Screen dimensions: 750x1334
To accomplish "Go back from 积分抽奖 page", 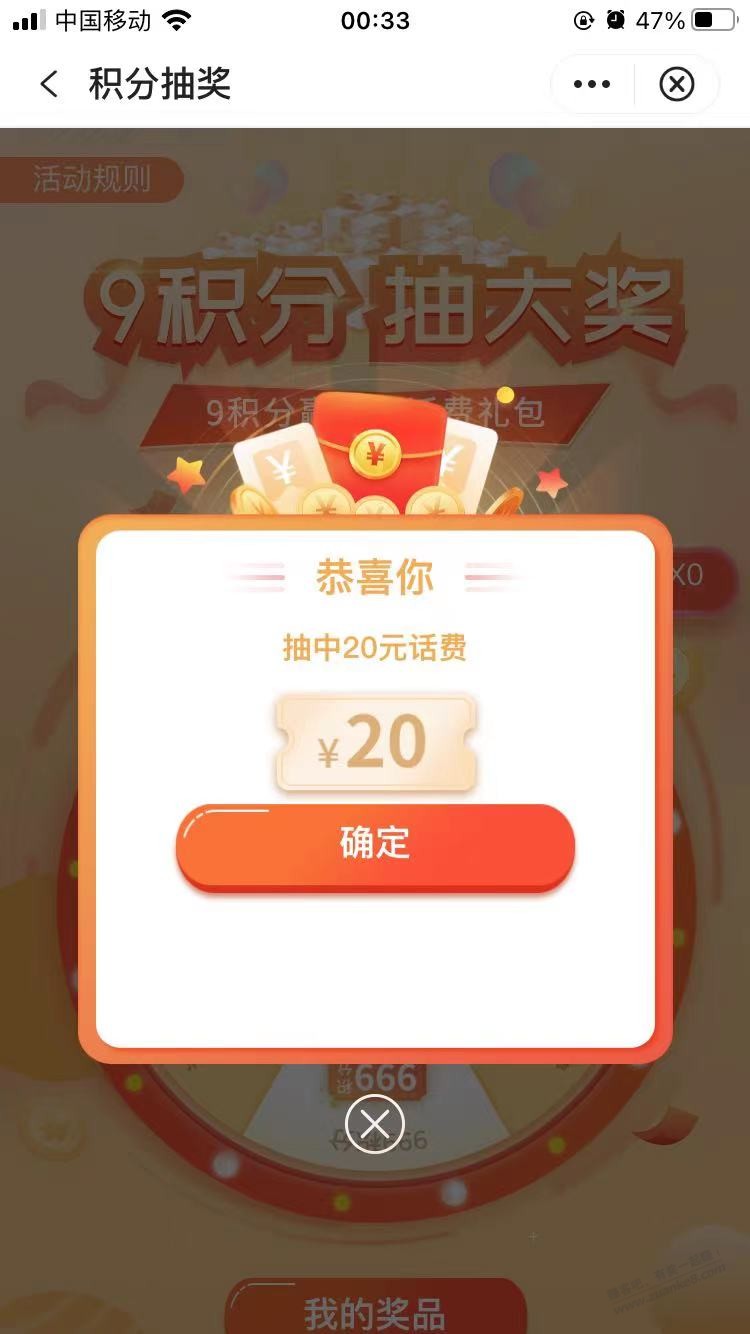I will [x=49, y=84].
